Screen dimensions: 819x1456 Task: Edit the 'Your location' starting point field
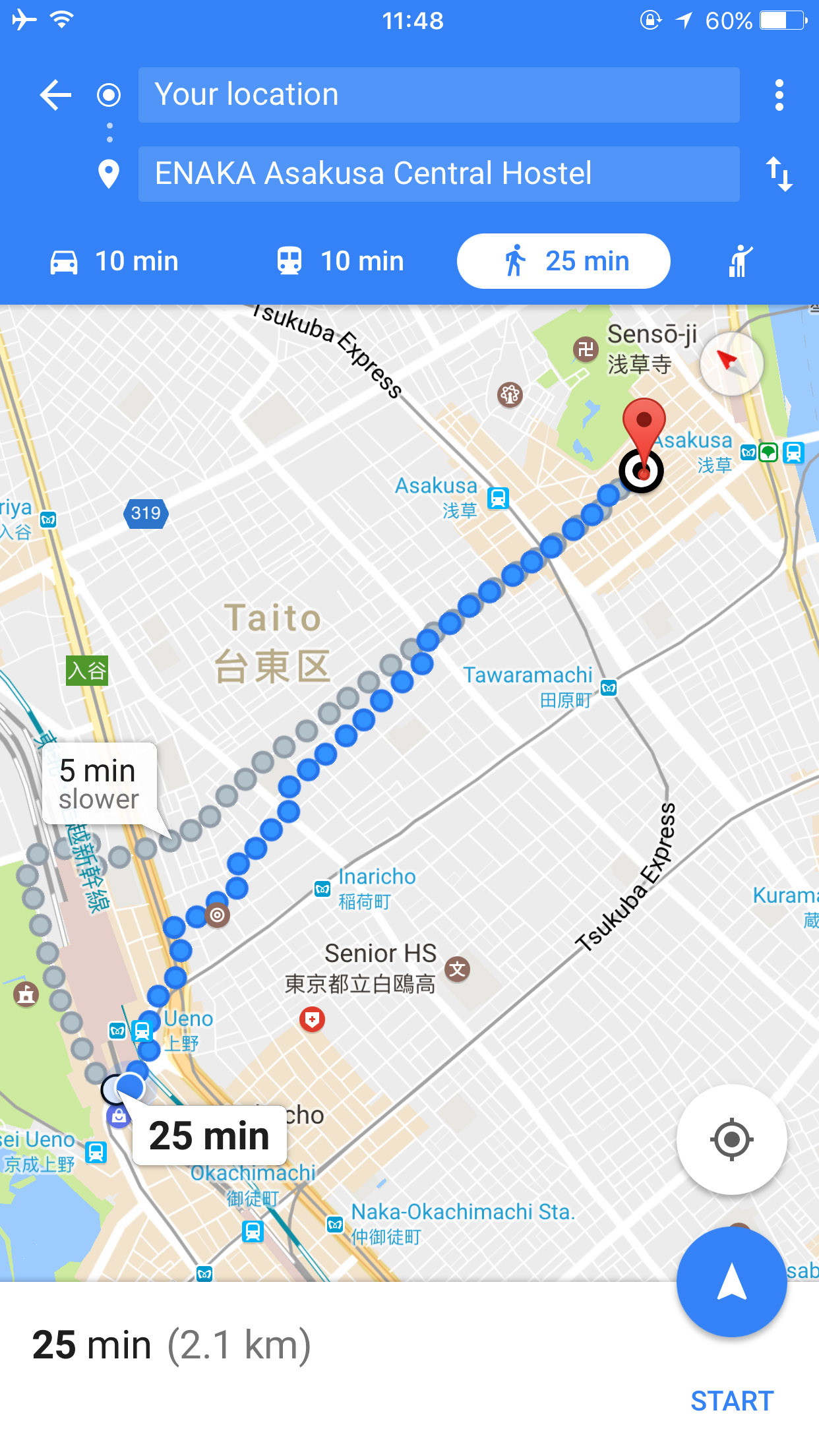(439, 94)
